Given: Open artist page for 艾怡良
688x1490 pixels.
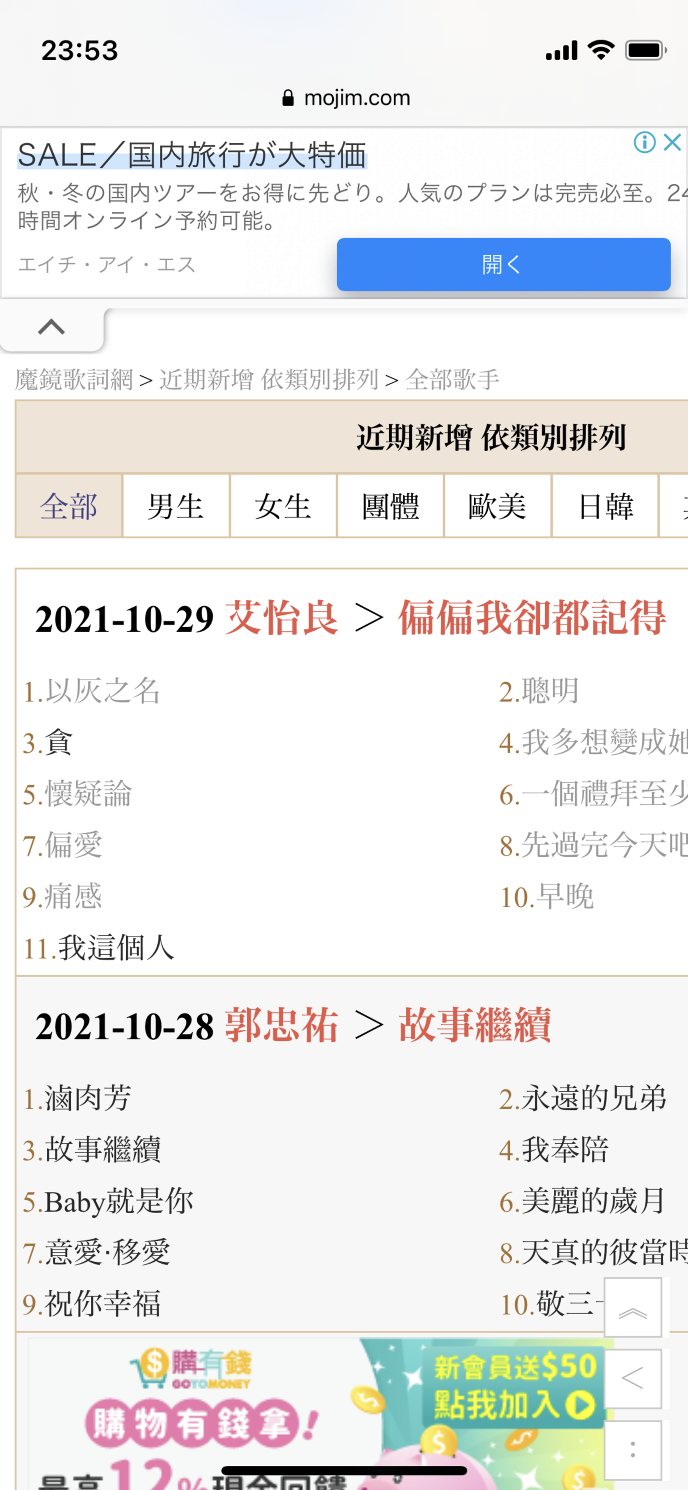Looking at the screenshot, I should click(x=282, y=619).
